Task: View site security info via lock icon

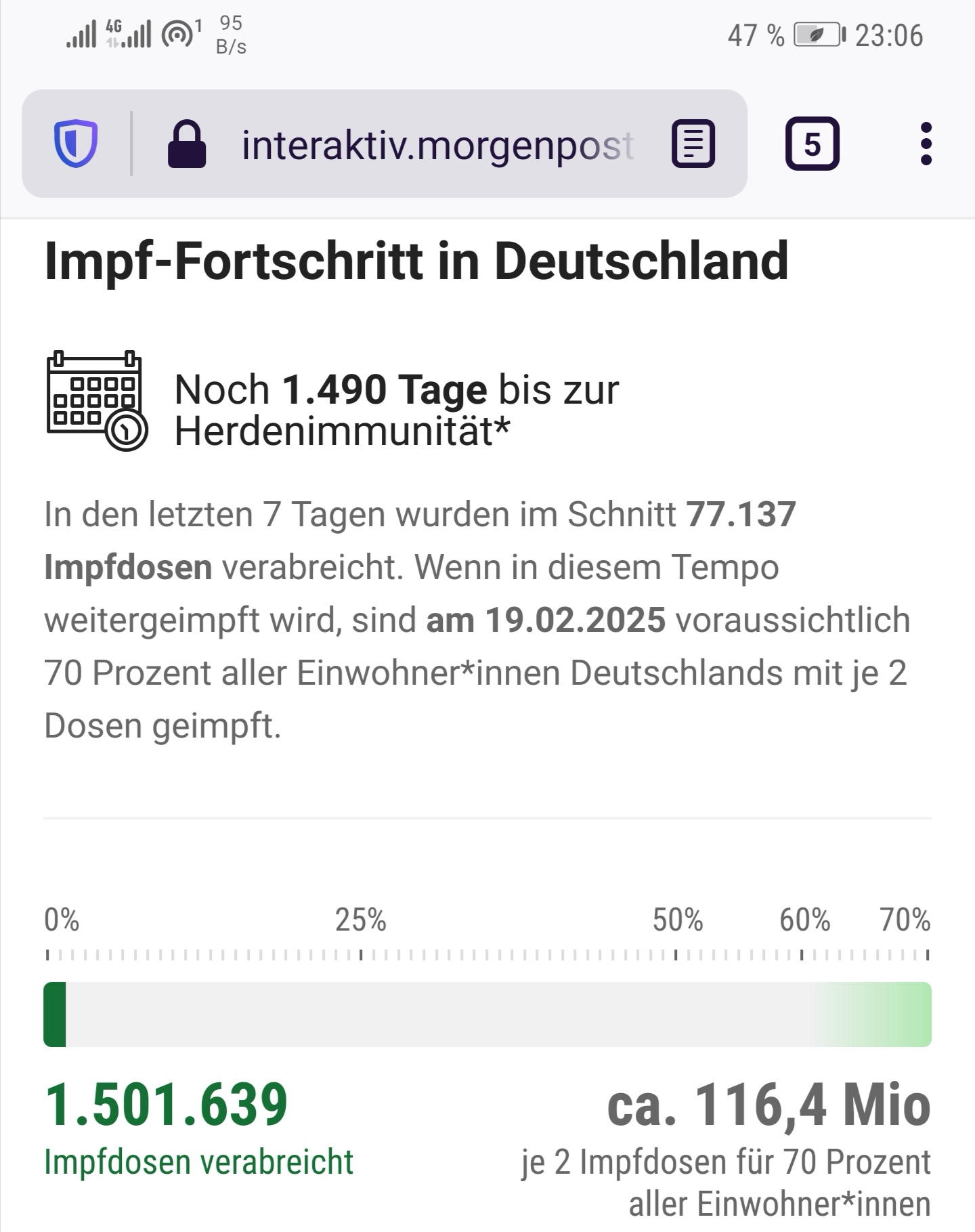Action: coord(187,144)
